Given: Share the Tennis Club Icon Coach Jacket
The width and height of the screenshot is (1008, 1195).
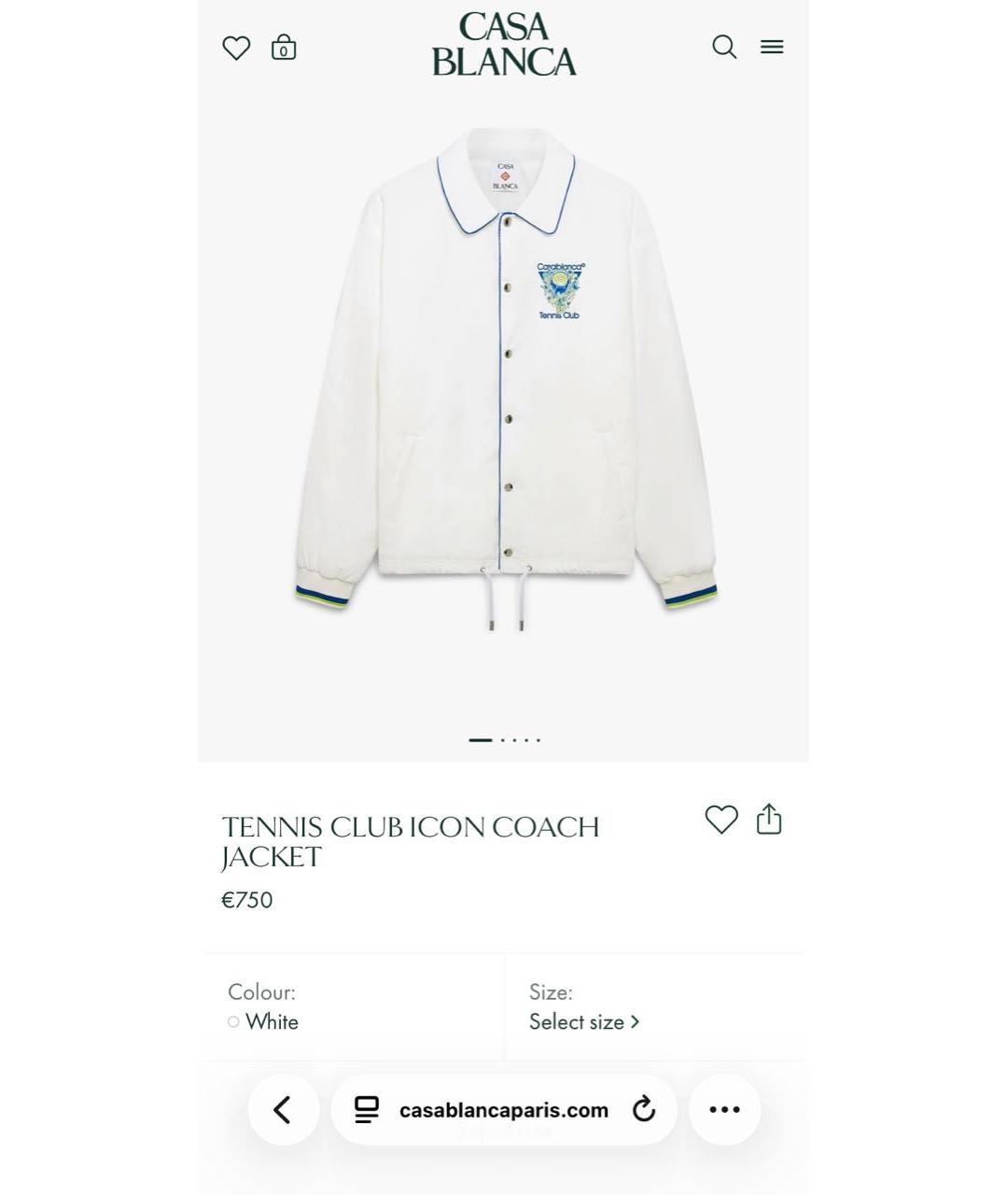Looking at the screenshot, I should [769, 819].
